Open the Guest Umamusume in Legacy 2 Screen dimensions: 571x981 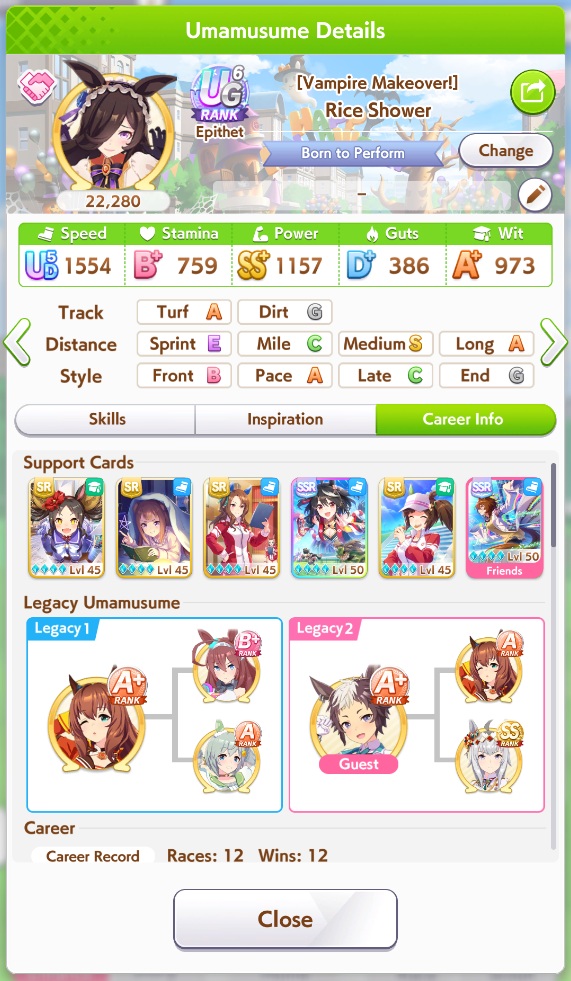point(359,719)
